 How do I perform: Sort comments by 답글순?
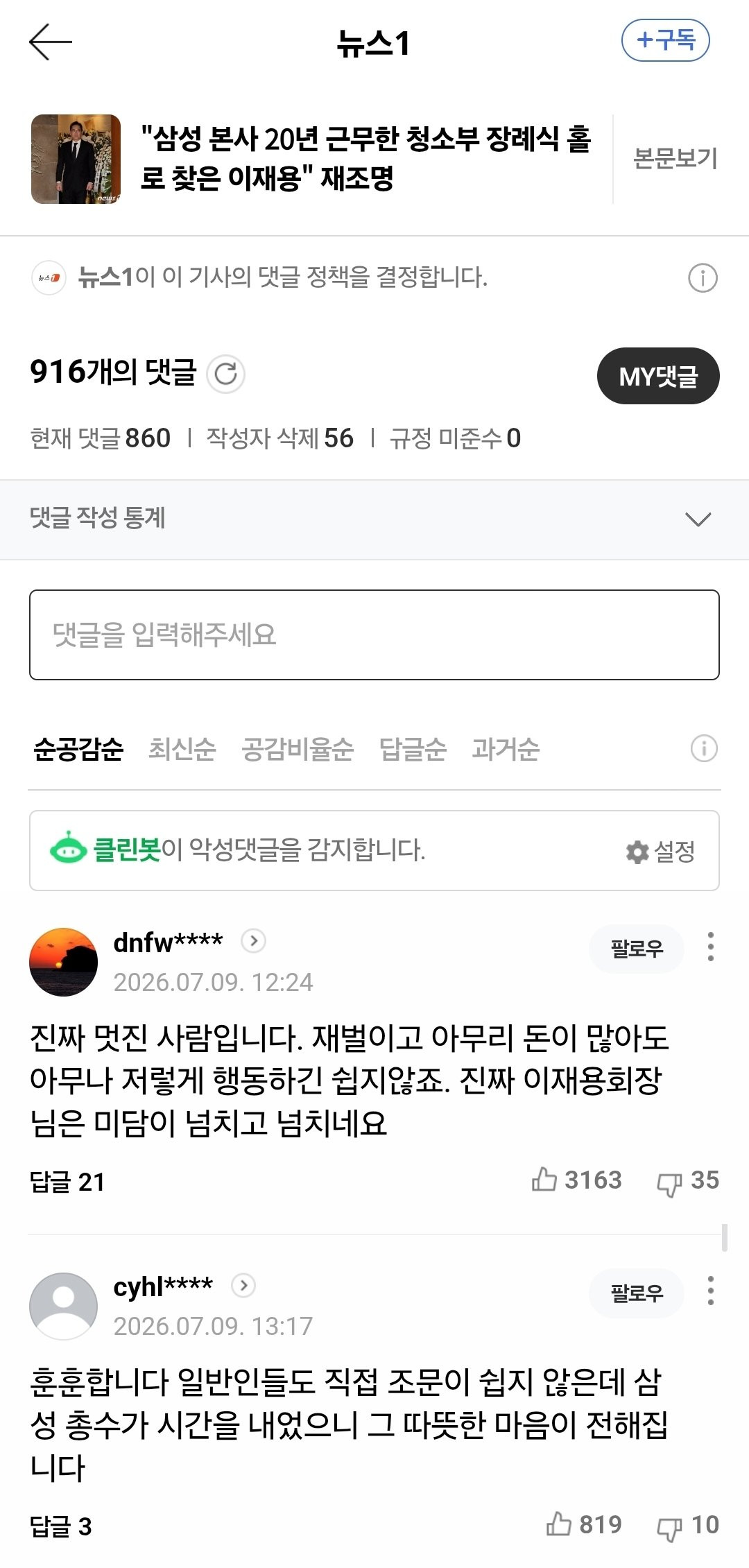[413, 749]
